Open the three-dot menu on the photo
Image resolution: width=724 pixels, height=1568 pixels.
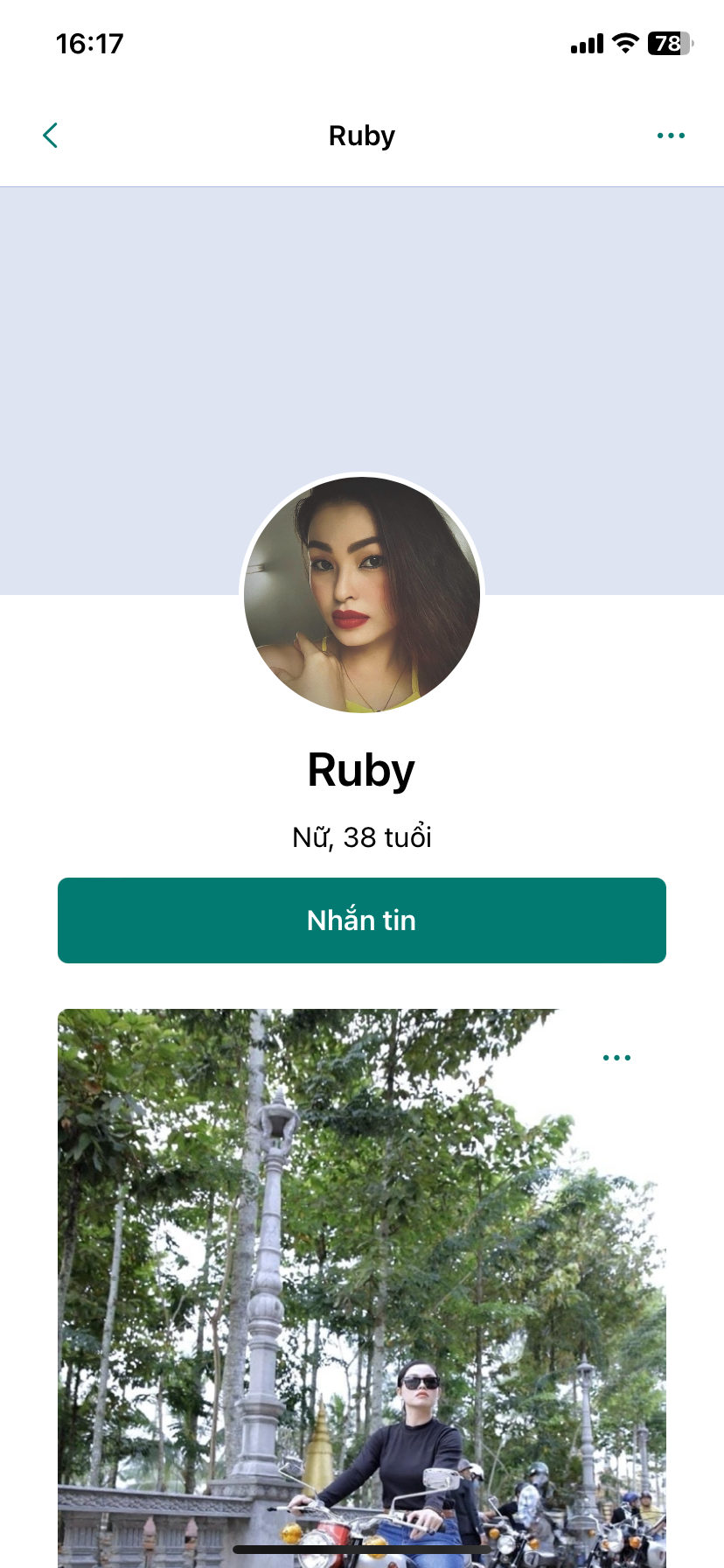point(616,1058)
